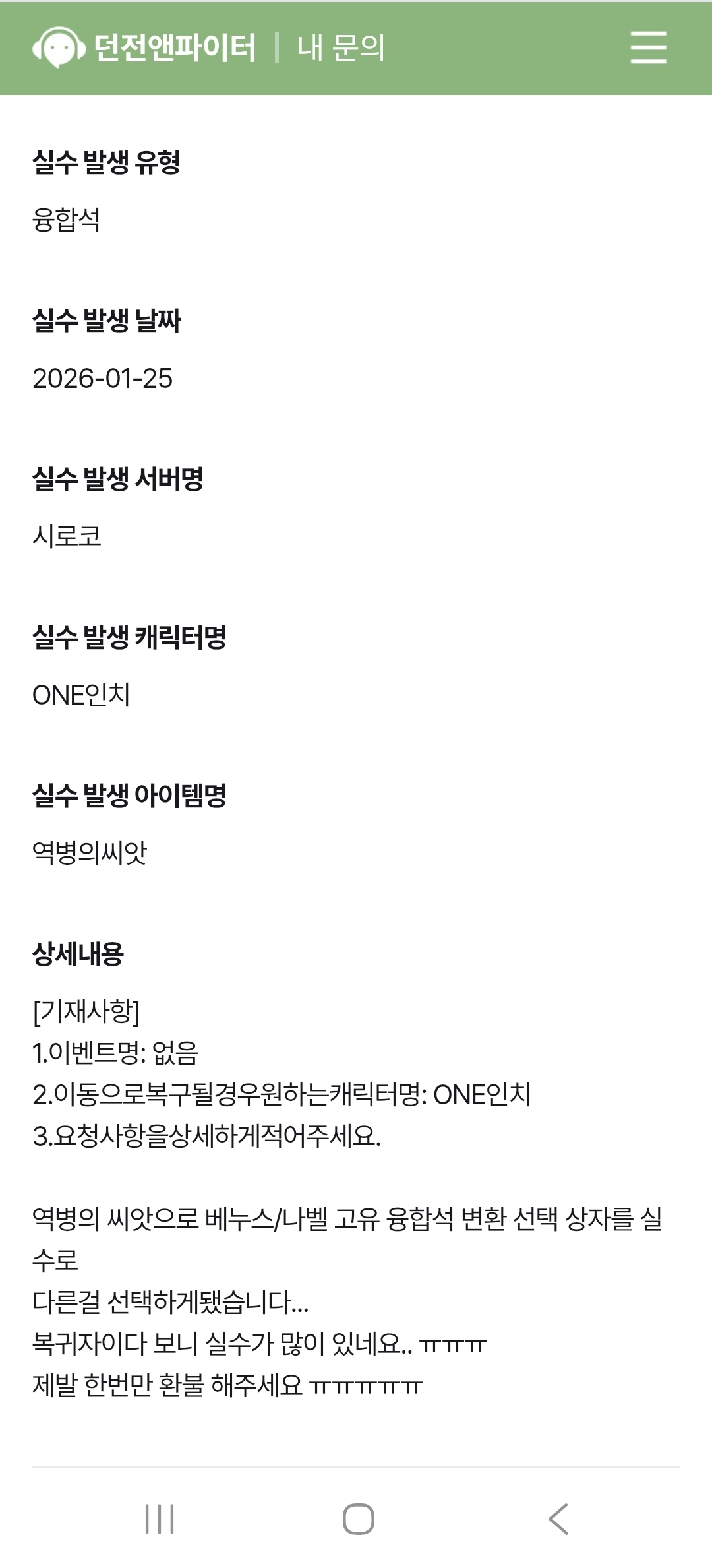Tap the system home button

359,1519
